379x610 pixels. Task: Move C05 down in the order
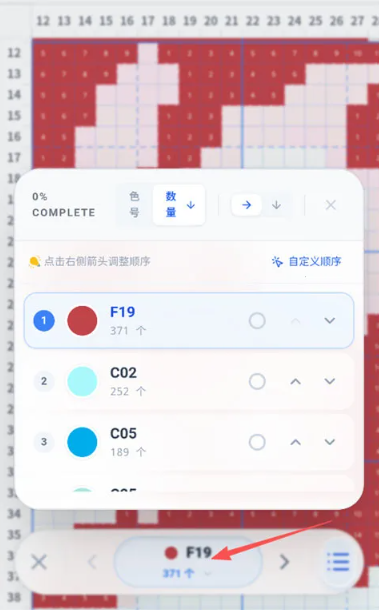click(330, 442)
